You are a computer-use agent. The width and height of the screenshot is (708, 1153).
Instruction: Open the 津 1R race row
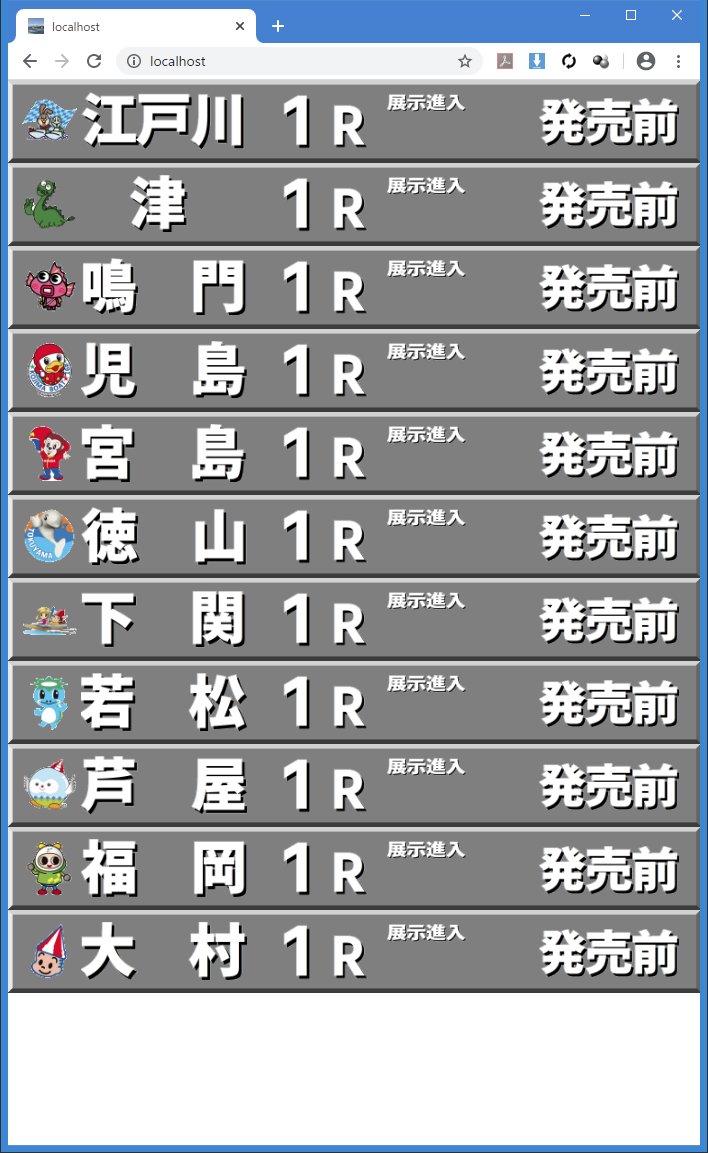coord(354,205)
